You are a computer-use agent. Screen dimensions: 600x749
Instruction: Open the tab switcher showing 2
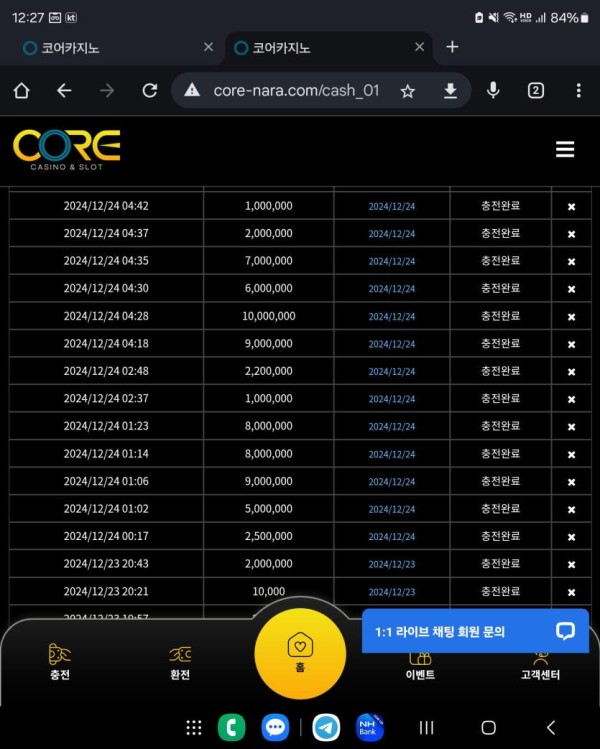point(536,91)
